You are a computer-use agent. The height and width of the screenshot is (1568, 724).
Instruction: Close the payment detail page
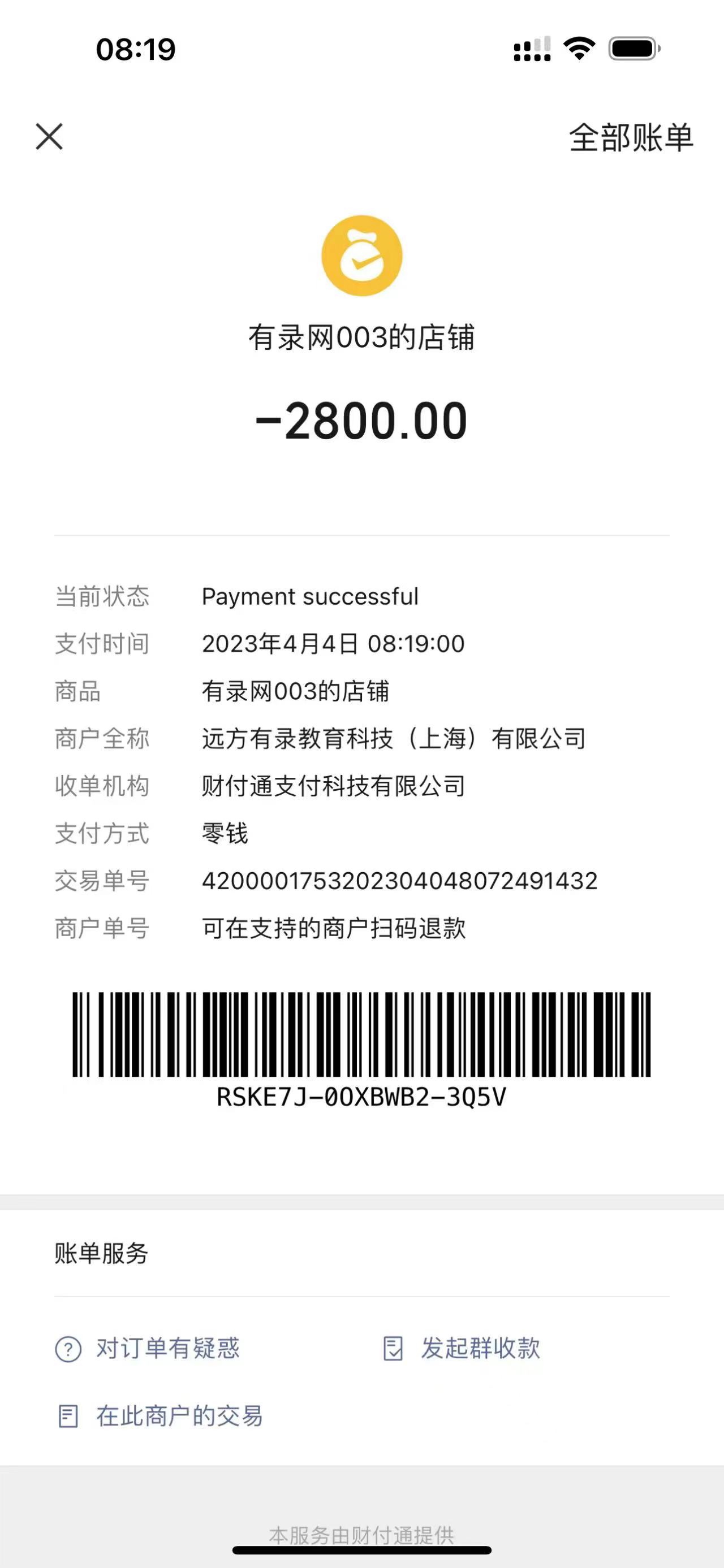(49, 136)
